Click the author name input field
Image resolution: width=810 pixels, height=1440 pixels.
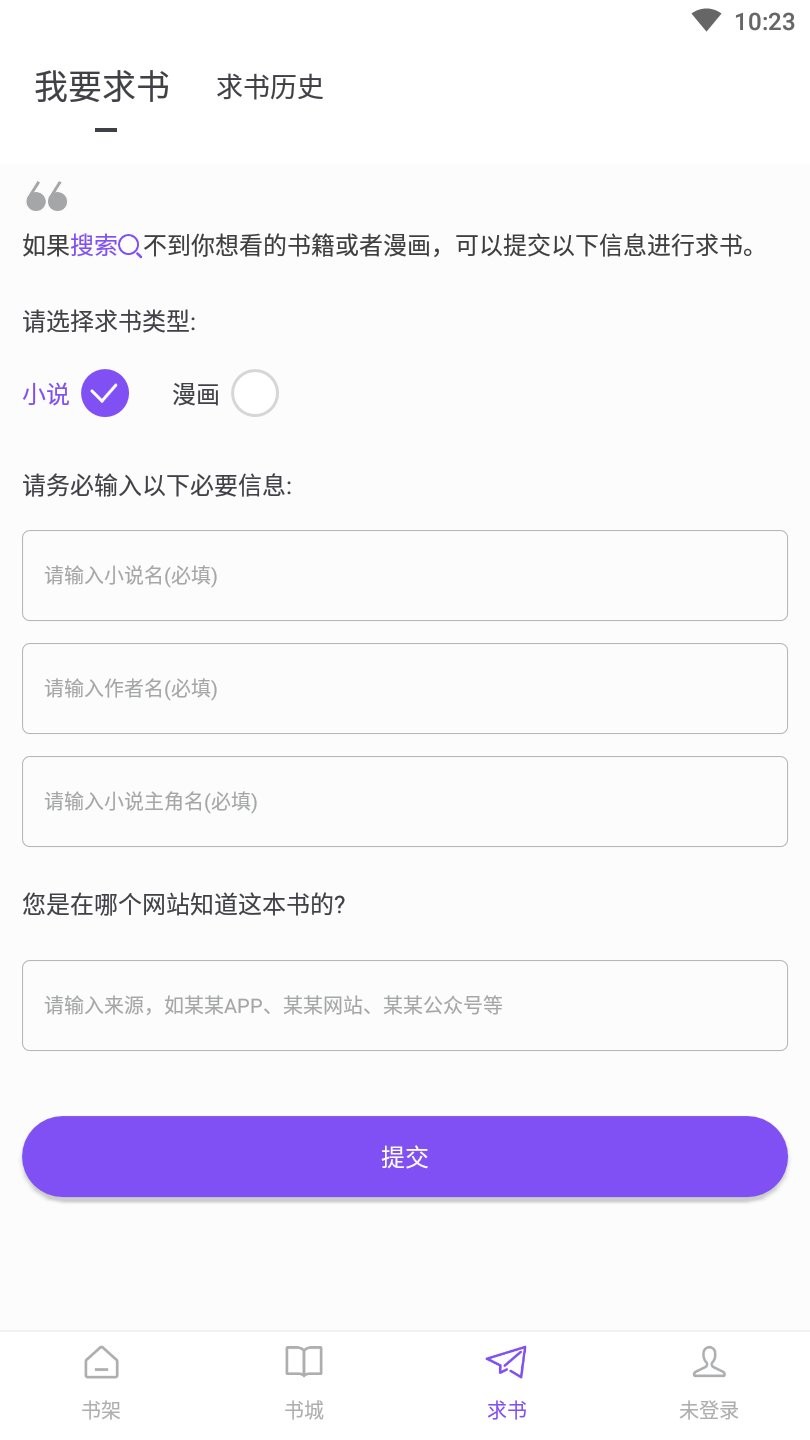click(405, 689)
